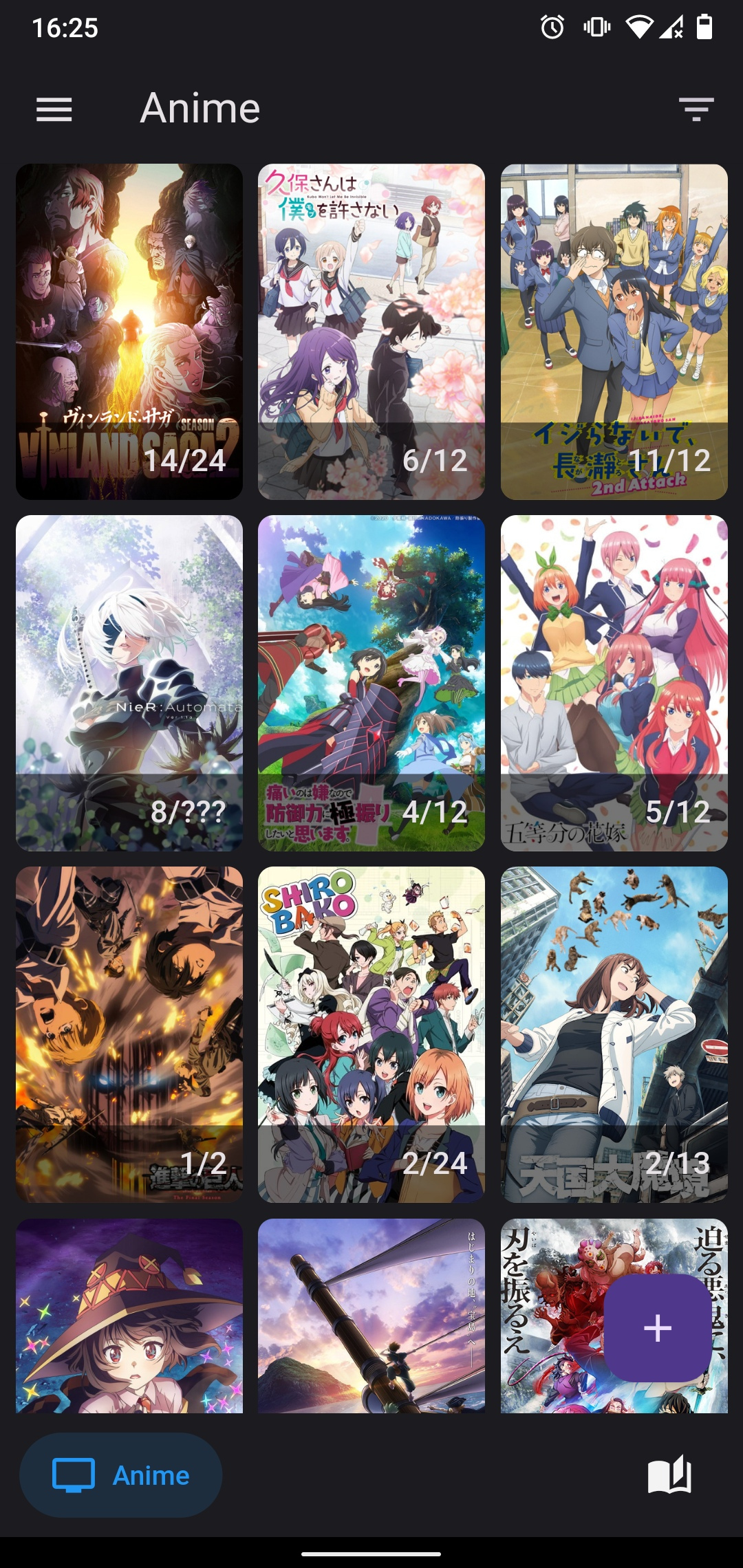
Task: Open the witch hat girl anime card
Action: coord(129,1315)
